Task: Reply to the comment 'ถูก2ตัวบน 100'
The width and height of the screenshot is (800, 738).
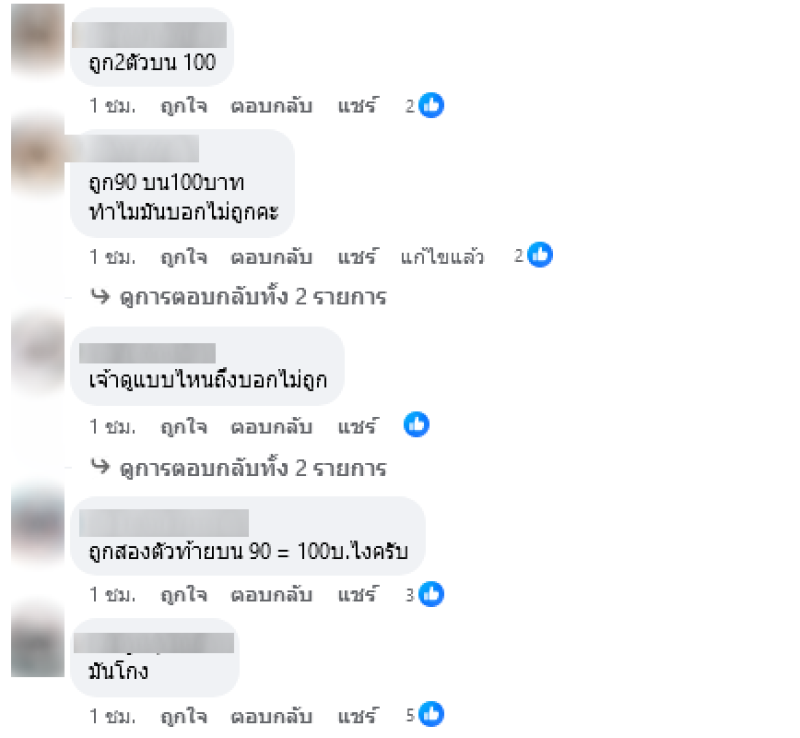Action: coord(271,106)
